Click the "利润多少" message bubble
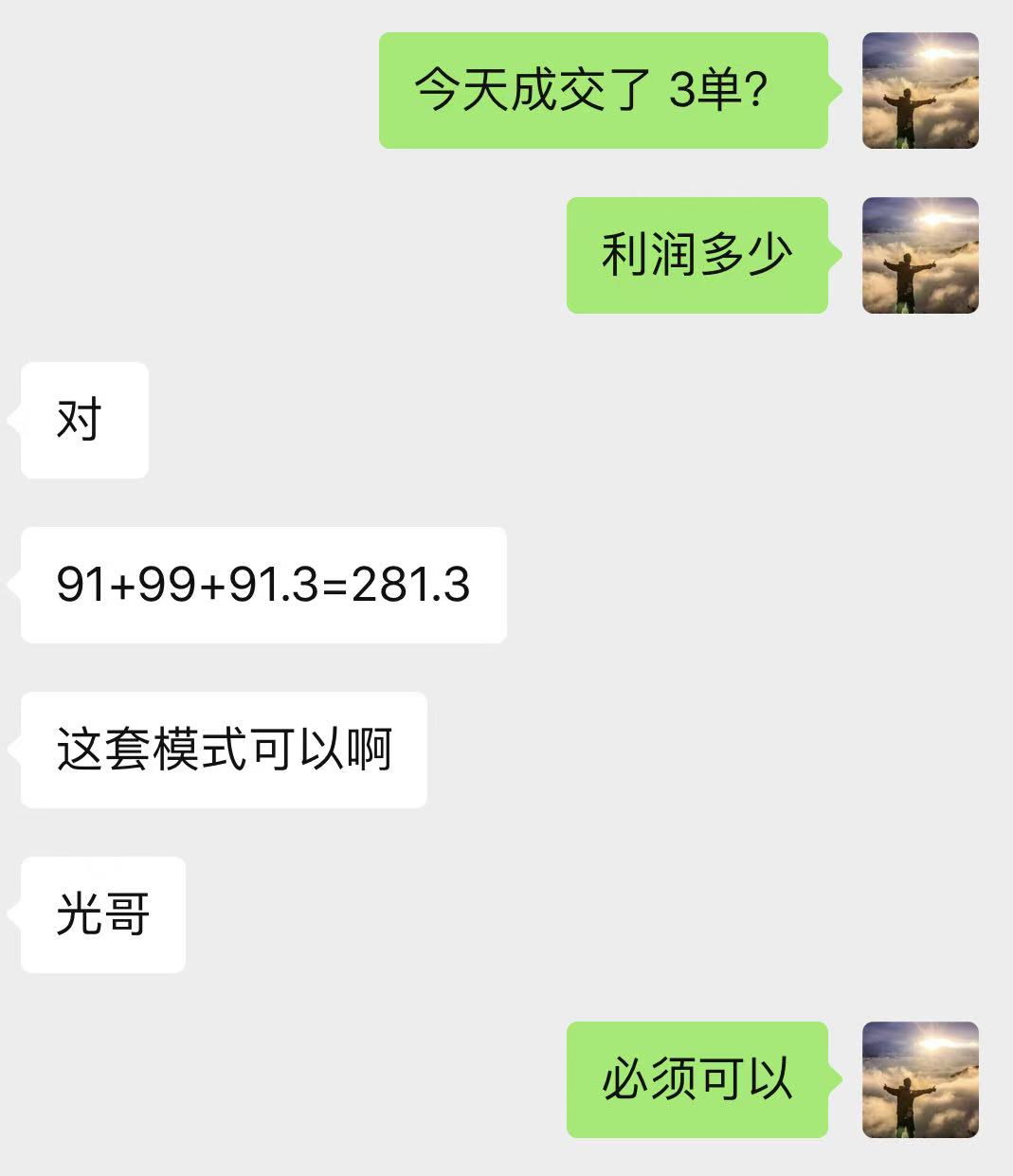 click(x=698, y=254)
